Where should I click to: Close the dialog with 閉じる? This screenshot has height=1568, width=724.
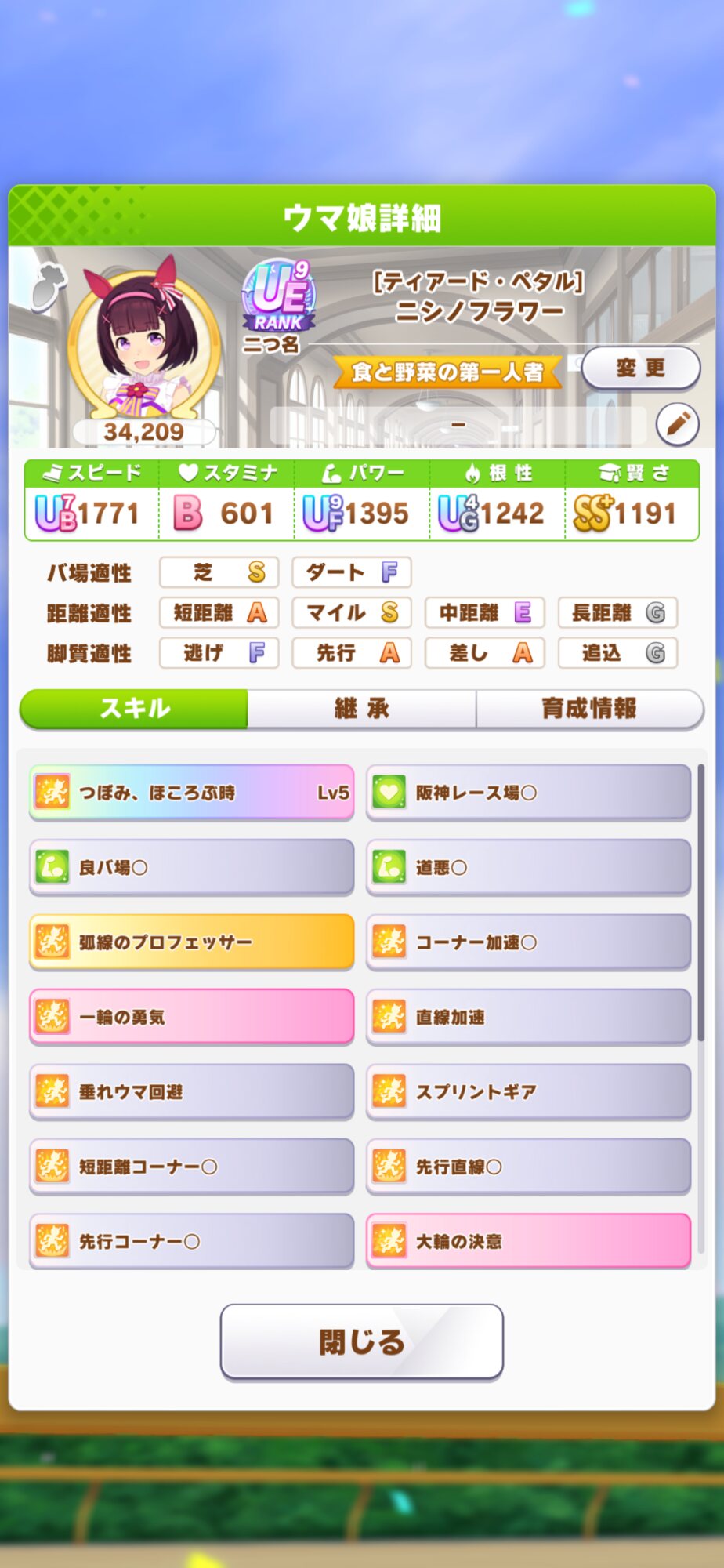[x=361, y=1341]
